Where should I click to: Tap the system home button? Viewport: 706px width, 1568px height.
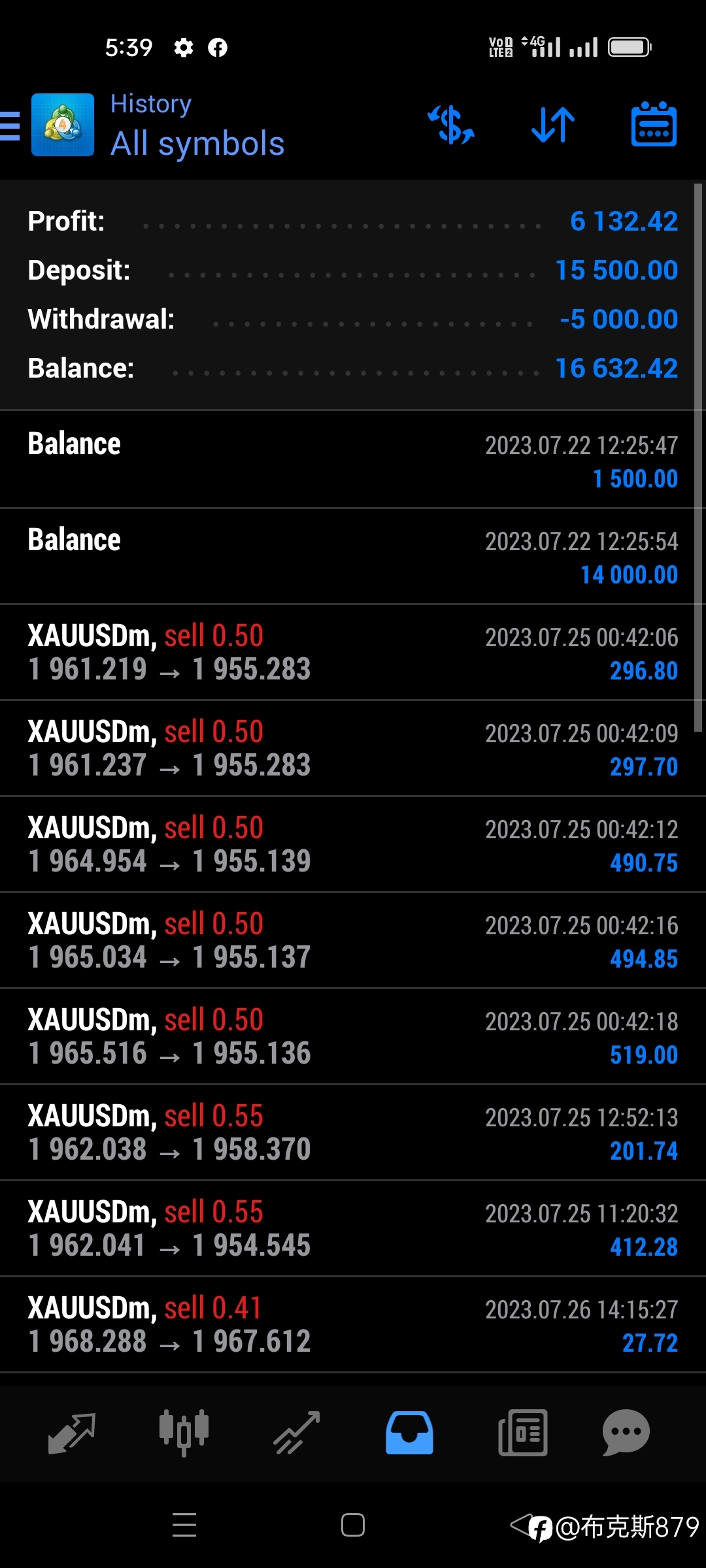(x=353, y=1525)
